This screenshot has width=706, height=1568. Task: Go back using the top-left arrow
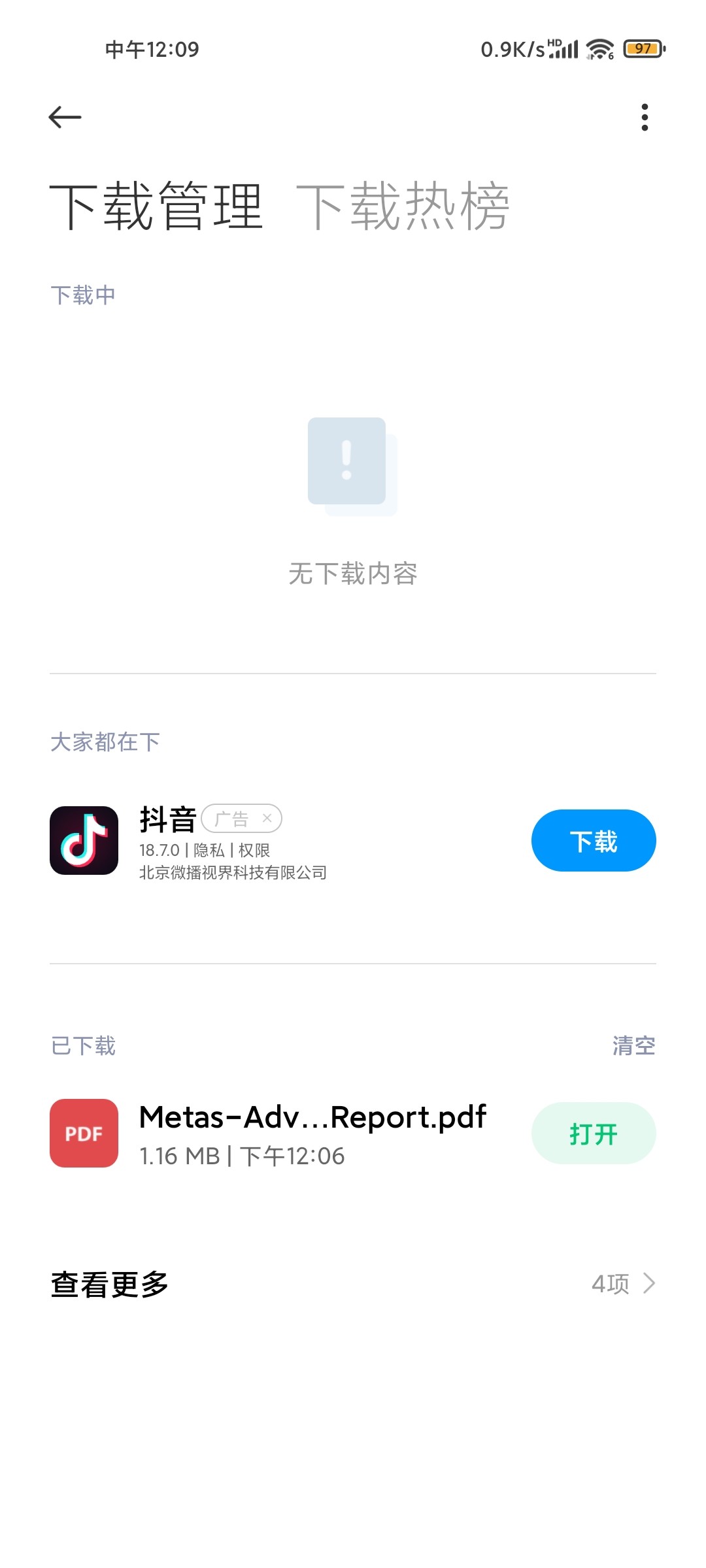point(65,118)
